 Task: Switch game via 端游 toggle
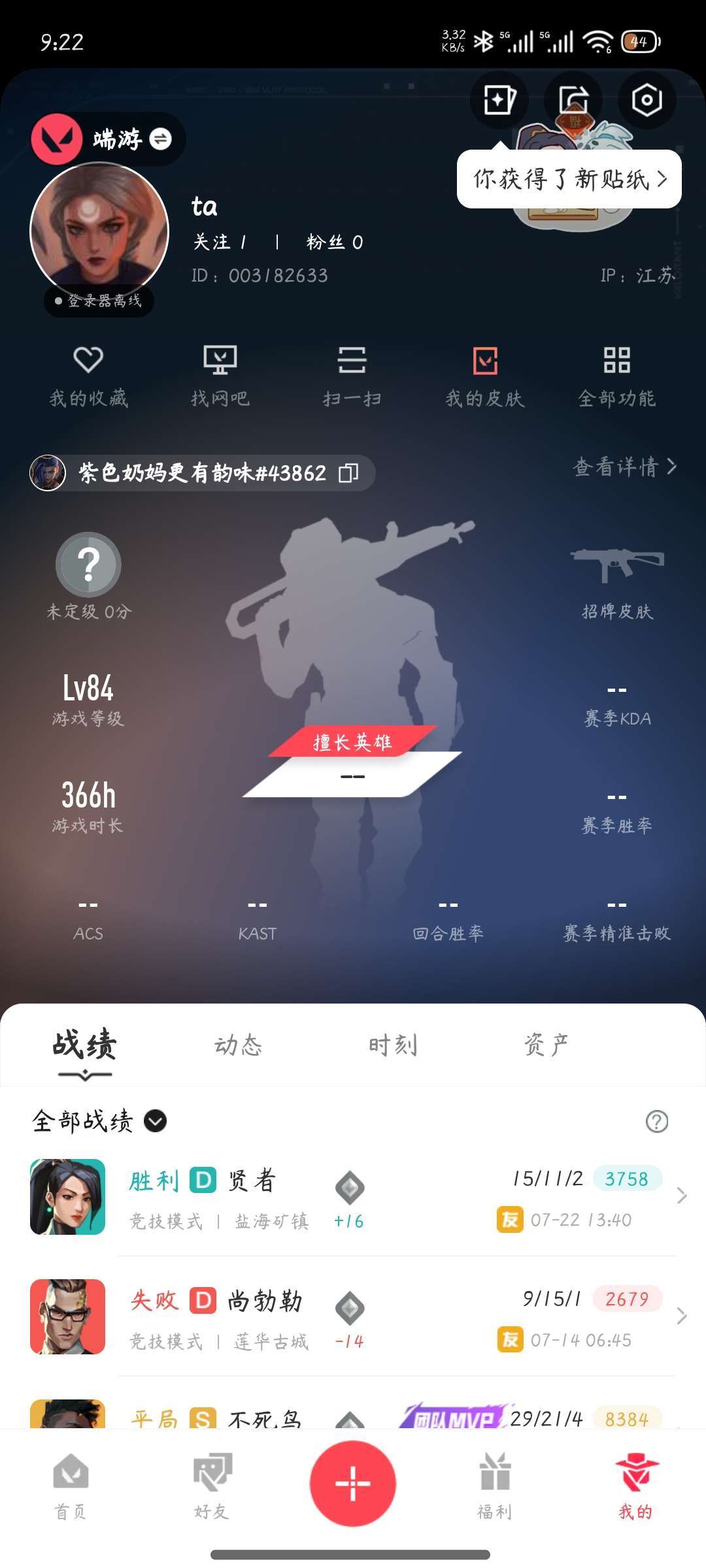click(x=109, y=139)
